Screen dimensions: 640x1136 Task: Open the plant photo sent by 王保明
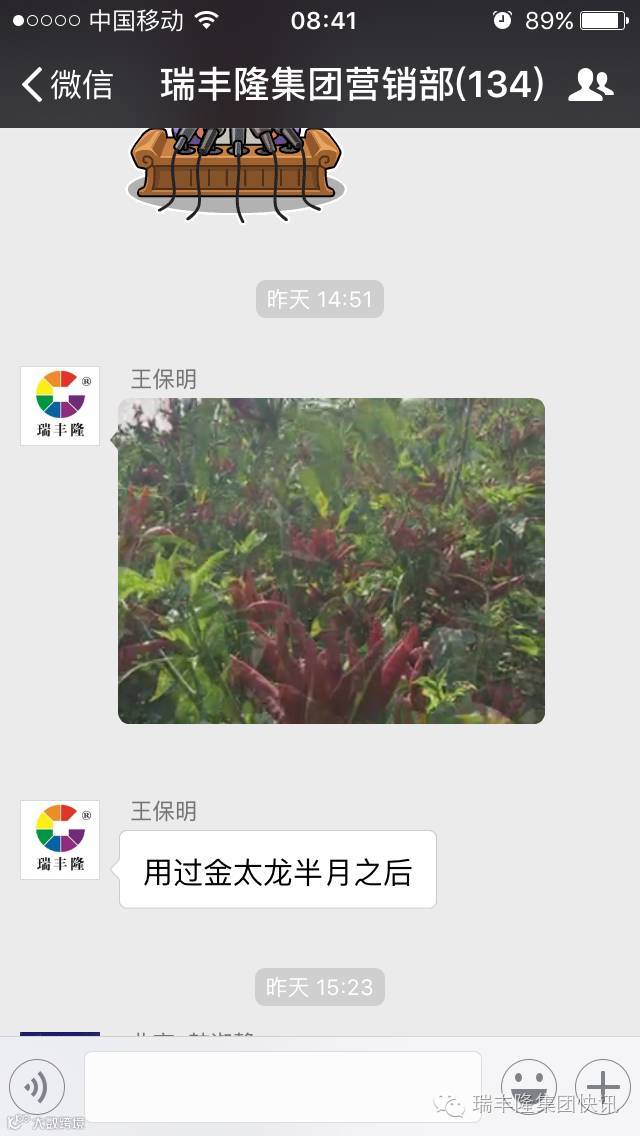331,560
